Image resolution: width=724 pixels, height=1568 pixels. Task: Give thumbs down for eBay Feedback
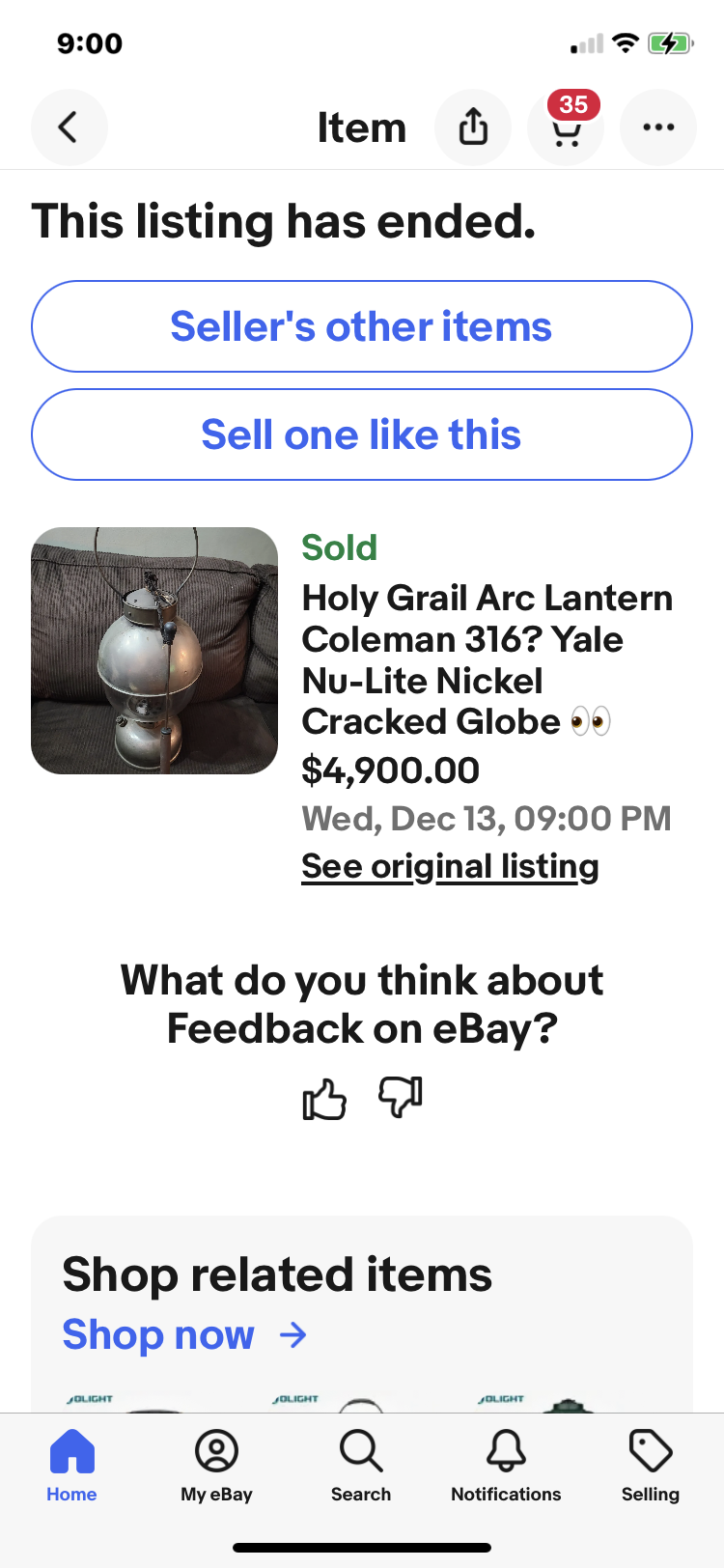(x=401, y=1097)
